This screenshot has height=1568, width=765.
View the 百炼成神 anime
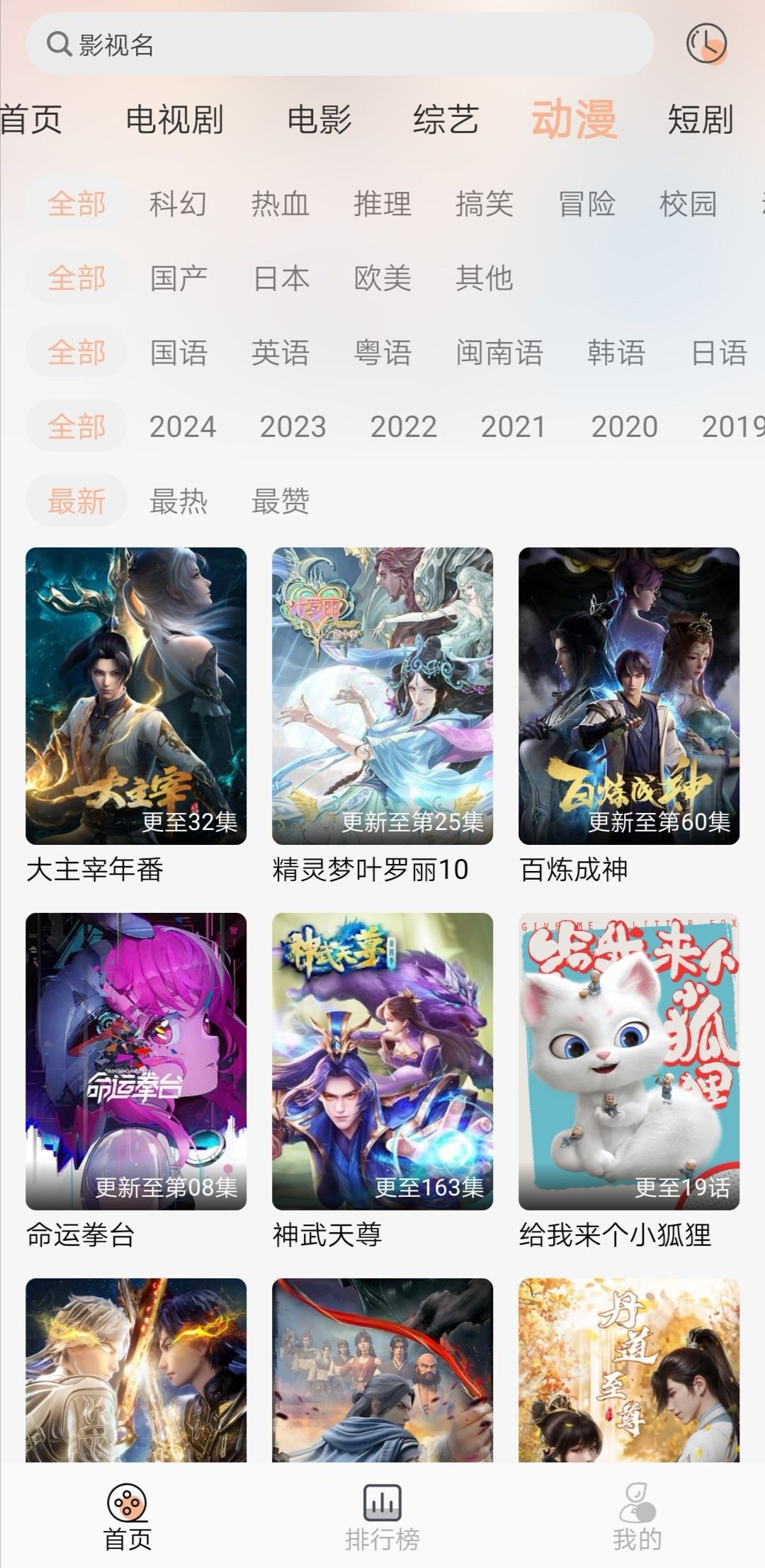pyautogui.click(x=629, y=695)
